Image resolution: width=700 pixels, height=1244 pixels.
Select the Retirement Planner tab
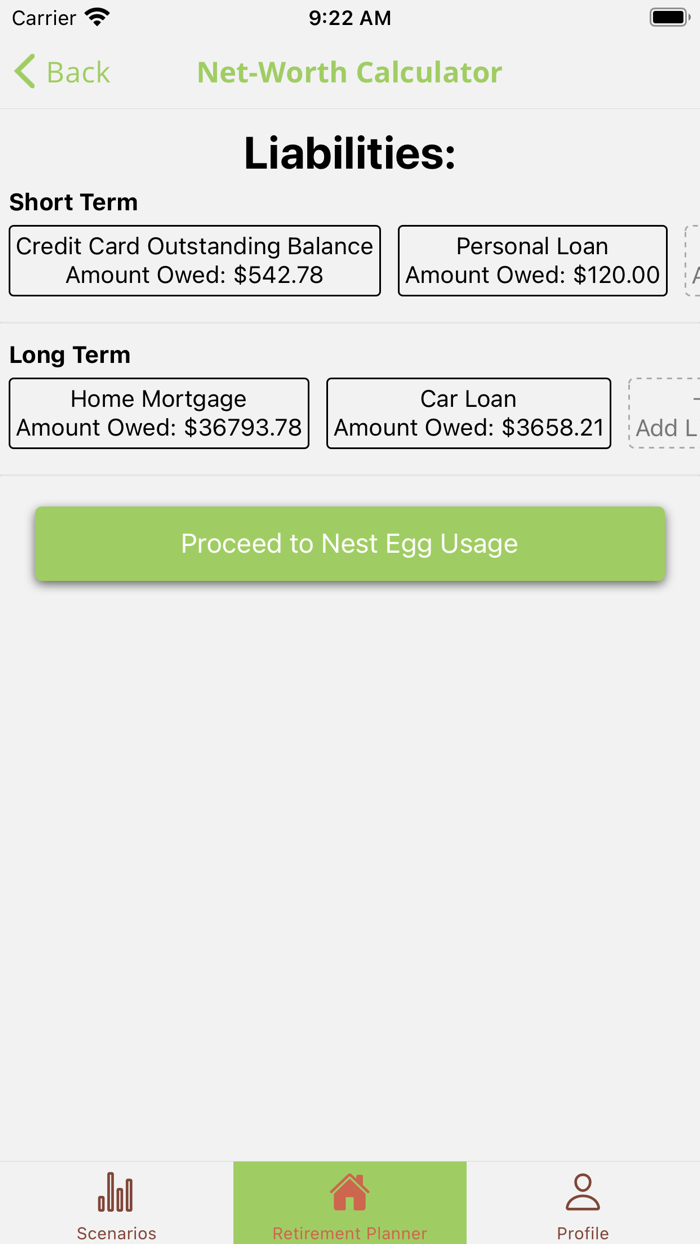pos(350,1204)
